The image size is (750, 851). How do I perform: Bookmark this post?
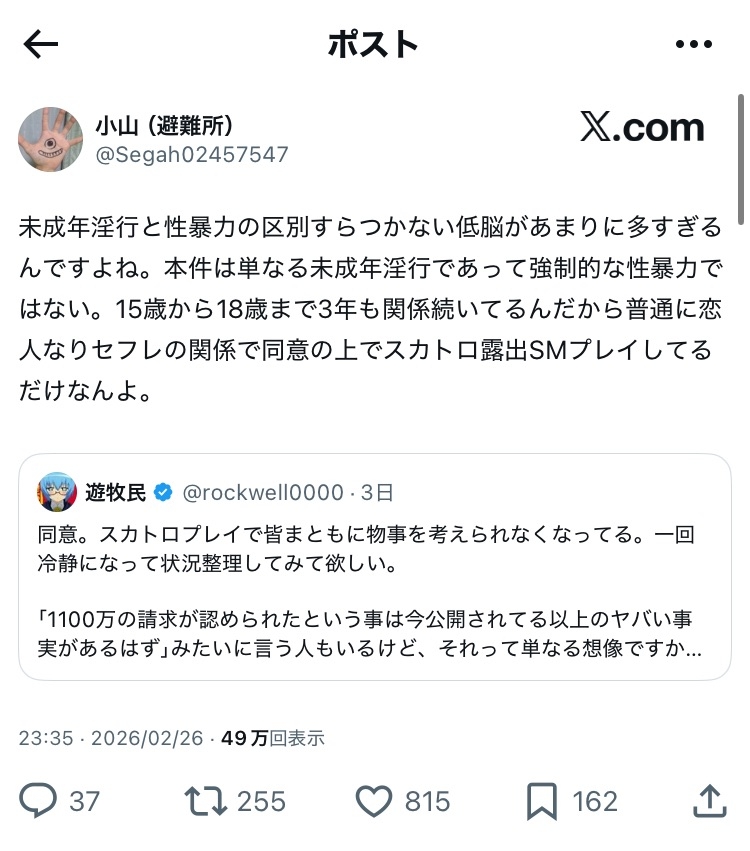542,800
